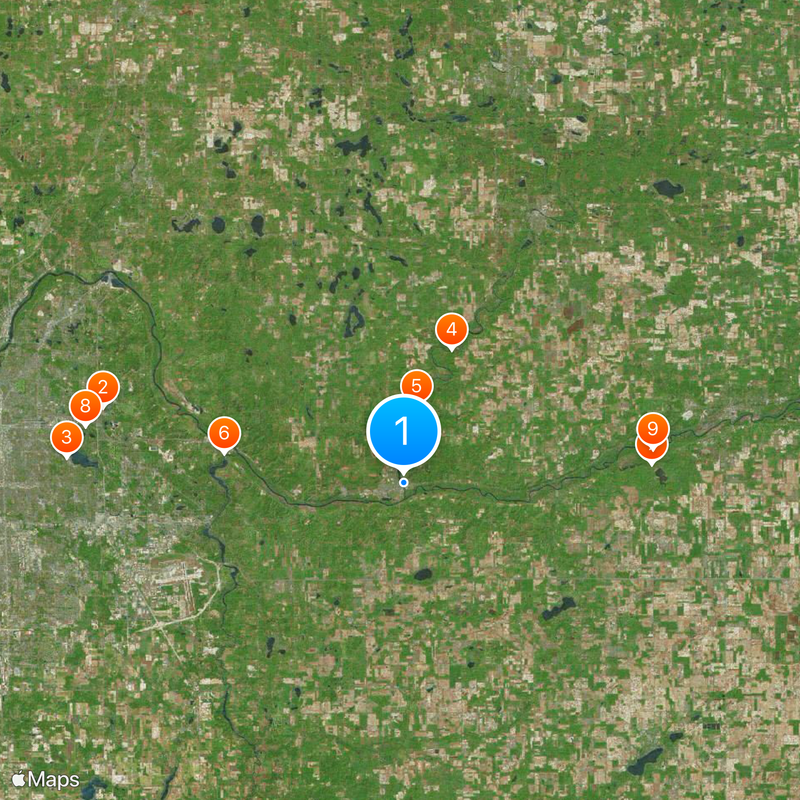Tap orange pin number 5
800x800 pixels.
pyautogui.click(x=416, y=385)
